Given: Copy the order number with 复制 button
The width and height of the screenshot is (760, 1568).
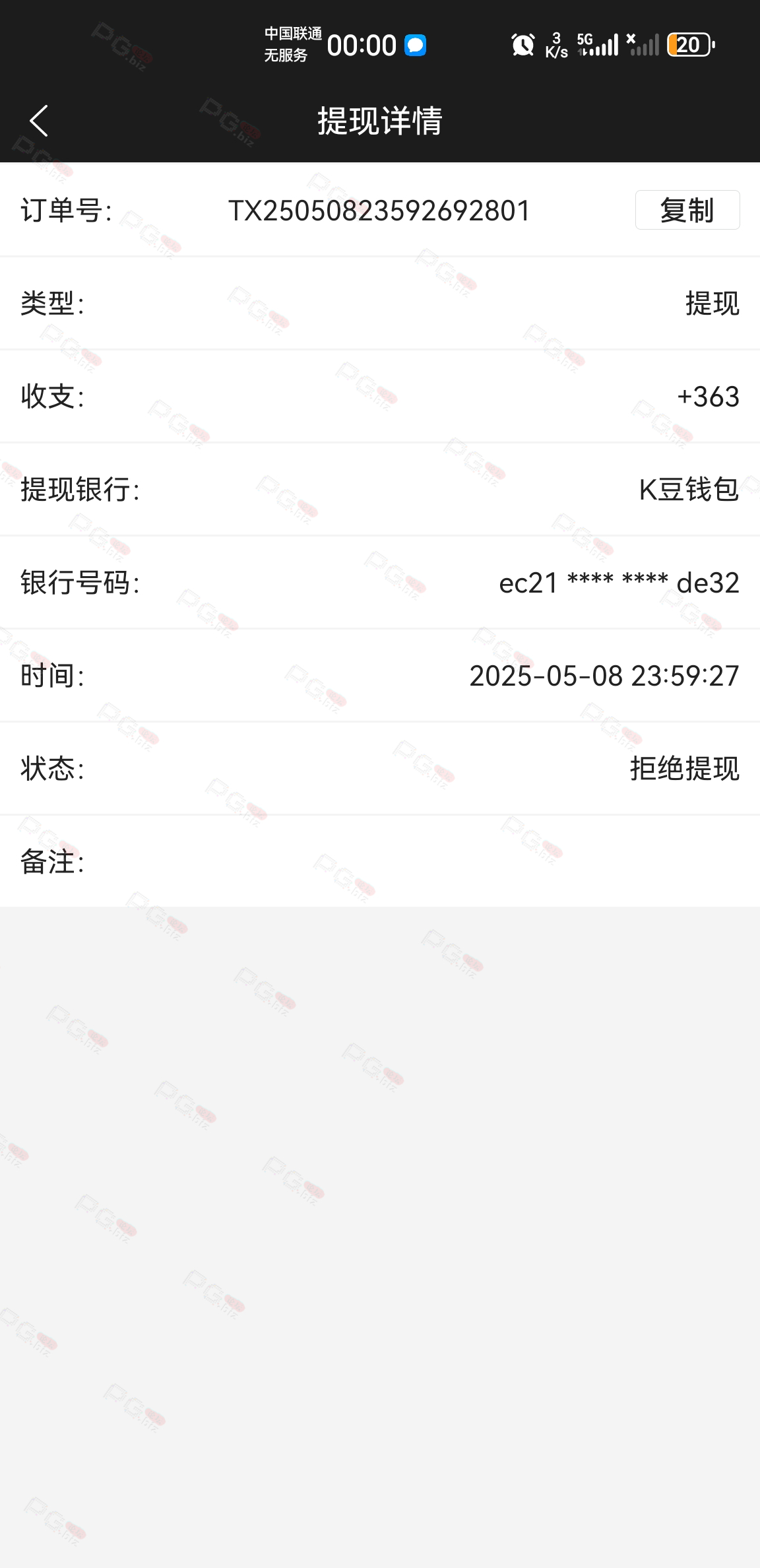Looking at the screenshot, I should (687, 210).
